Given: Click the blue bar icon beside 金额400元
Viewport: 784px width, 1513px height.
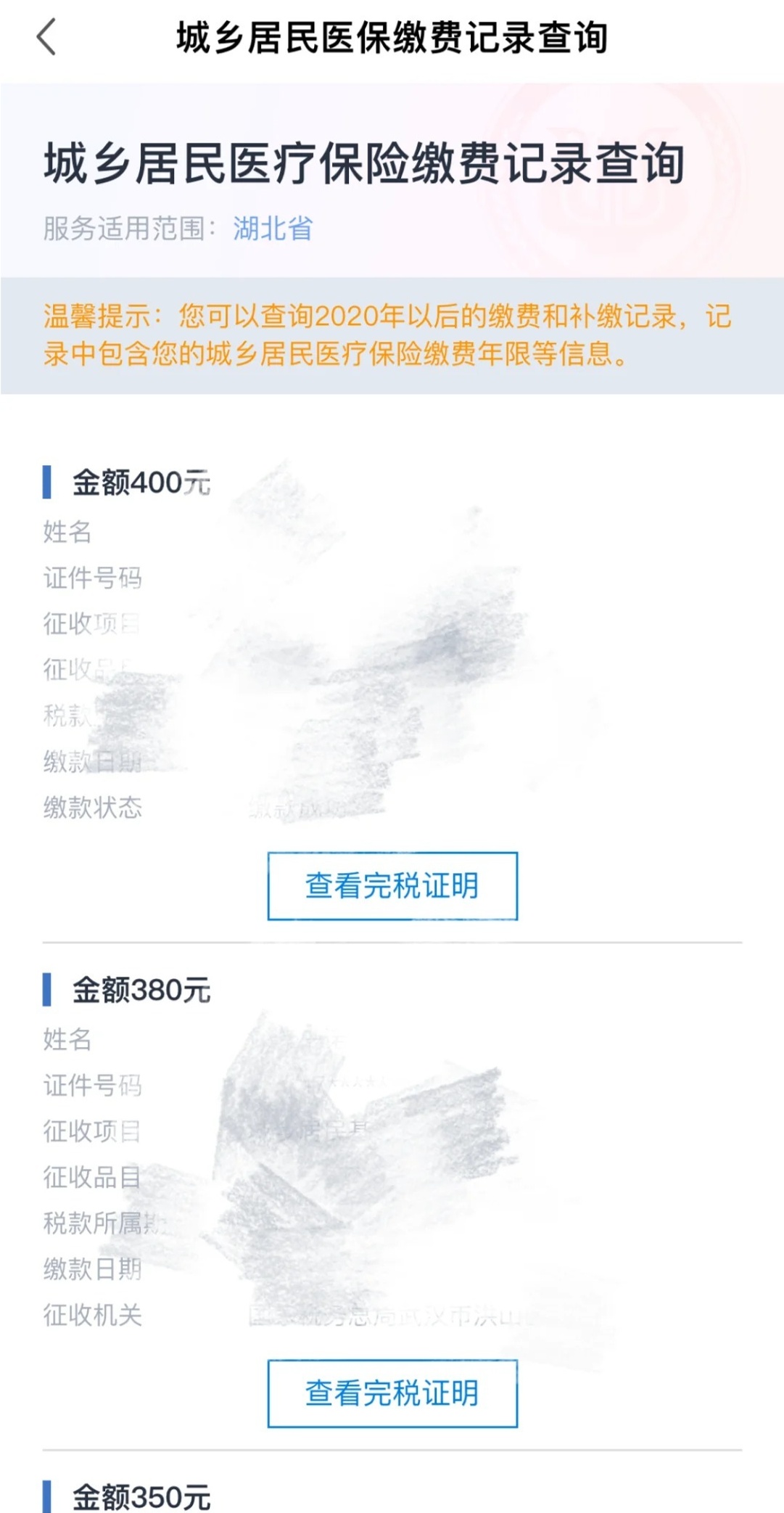Looking at the screenshot, I should click(49, 478).
